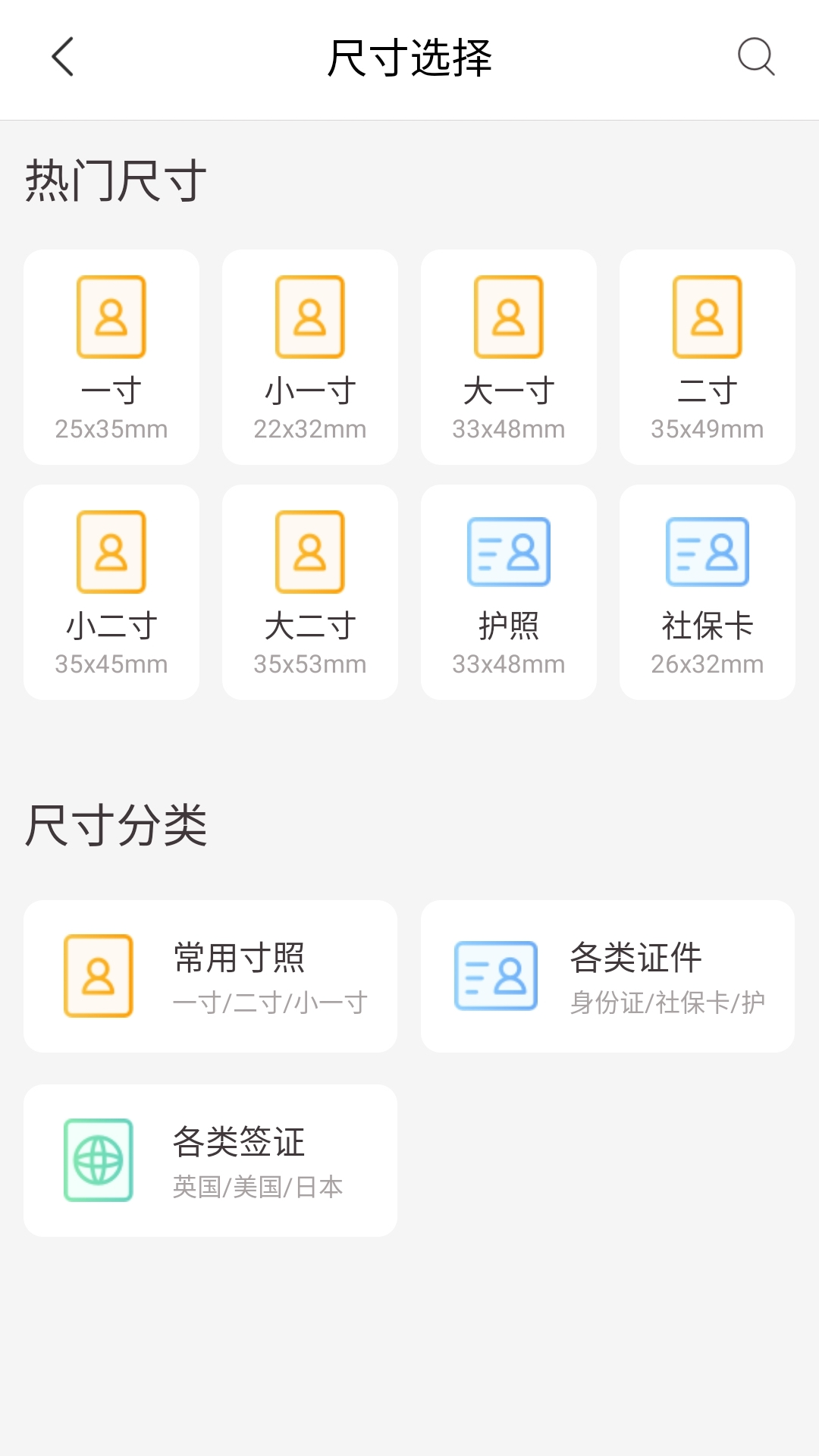This screenshot has height=1456, width=819.
Task: Tap the 一寸/二寸/小一寸 subtitle text
Action: click(x=269, y=1003)
